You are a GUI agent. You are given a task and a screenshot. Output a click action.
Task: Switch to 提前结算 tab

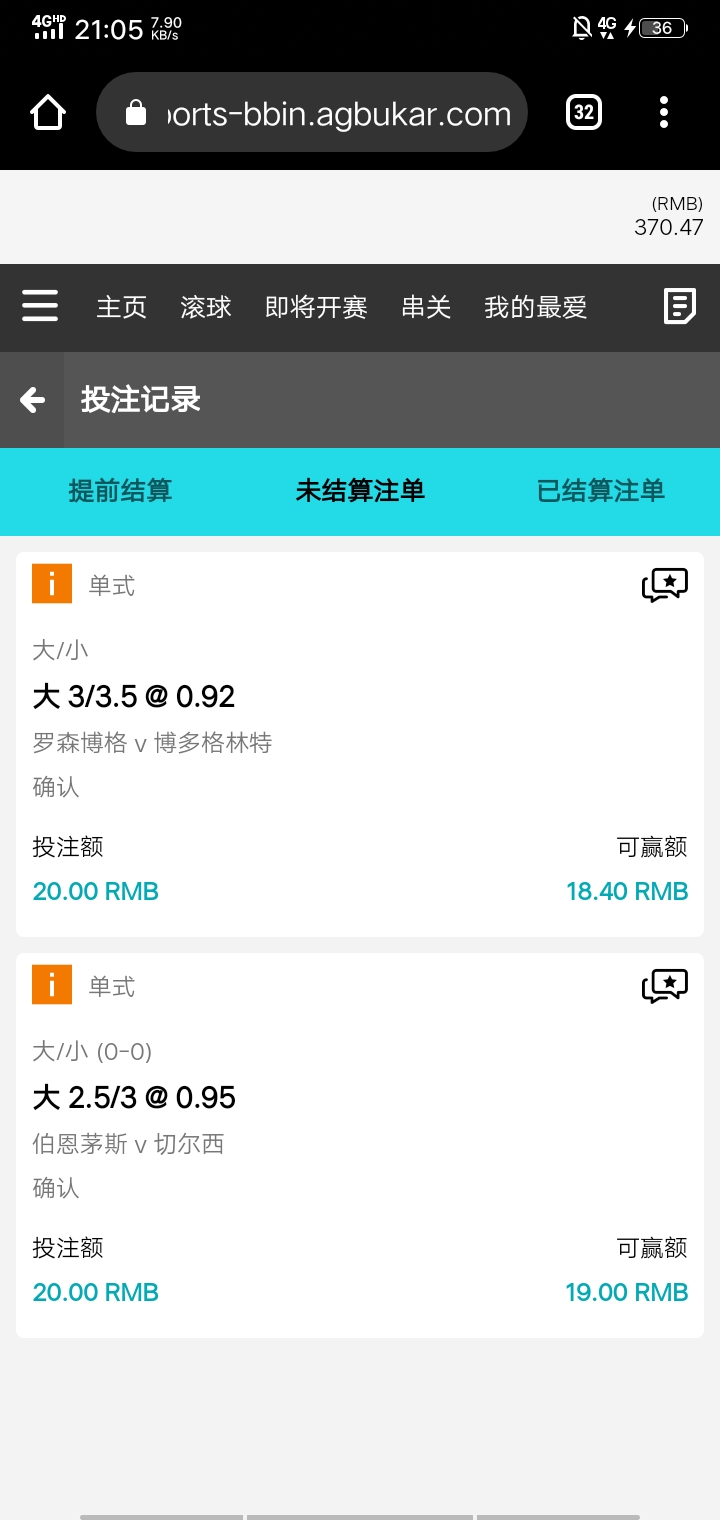pos(120,491)
